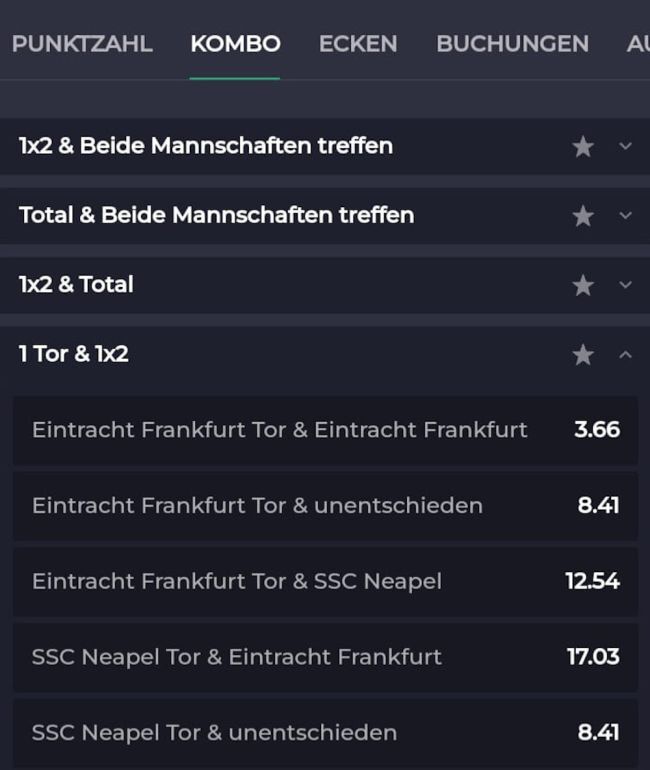Switch to the PUNKTZAHL tab
650x770 pixels.
(x=82, y=44)
